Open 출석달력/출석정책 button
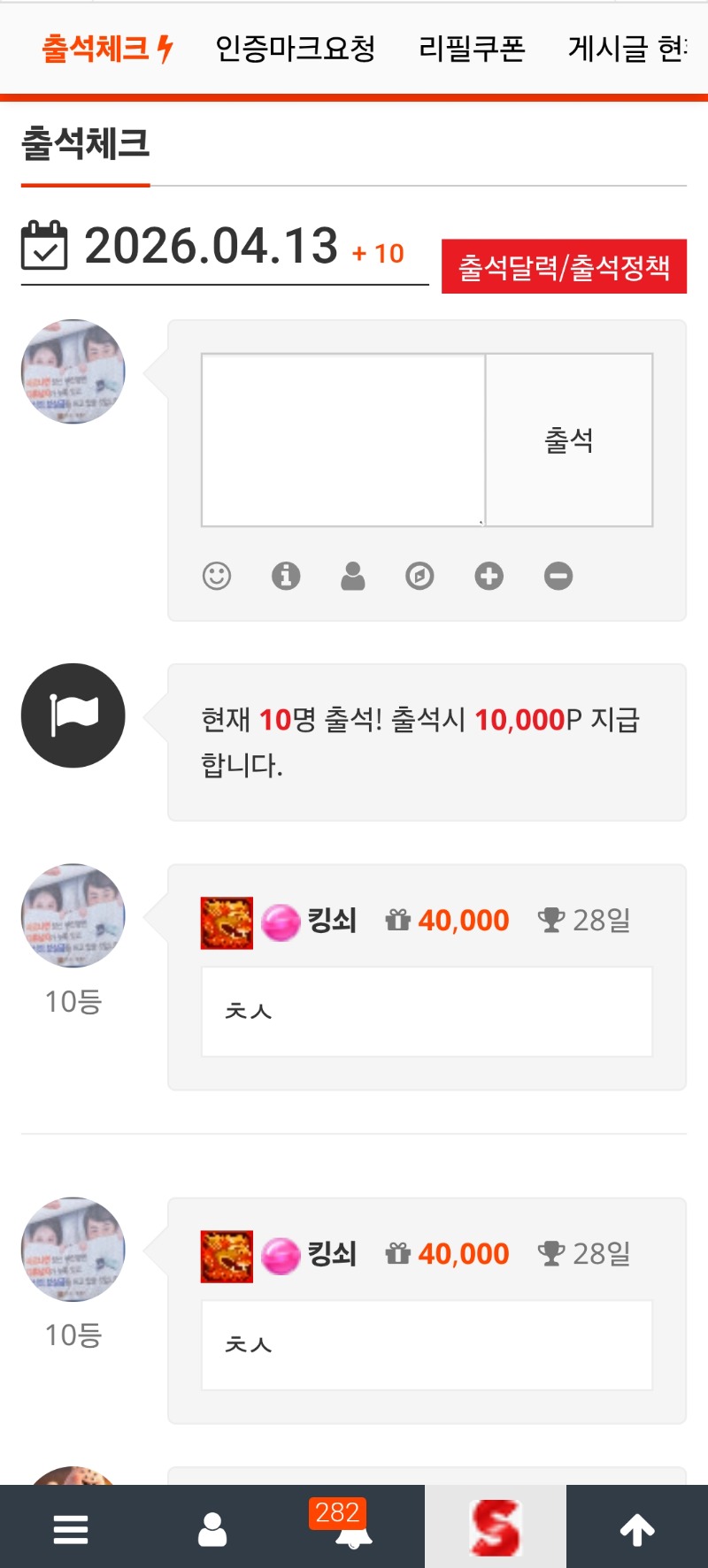 click(564, 266)
